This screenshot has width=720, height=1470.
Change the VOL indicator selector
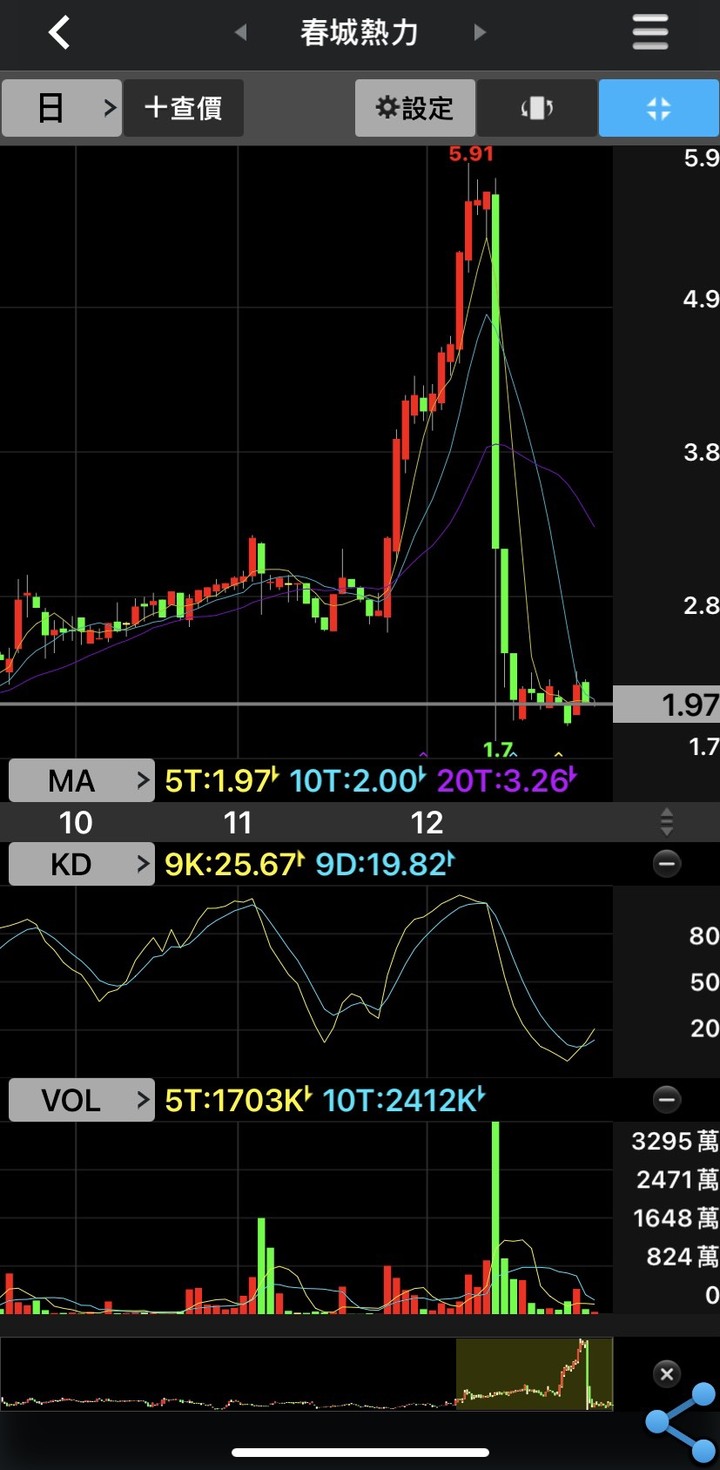point(82,1100)
